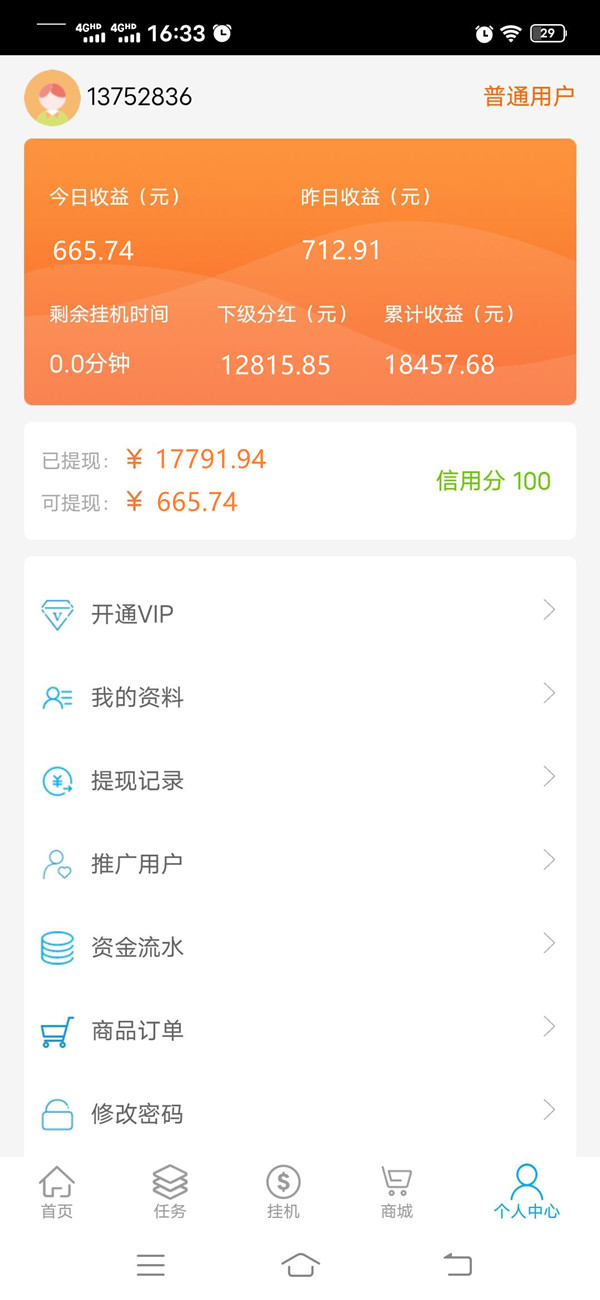600x1300 pixels.
Task: Open 资金流水 fund flow
Action: [300, 947]
